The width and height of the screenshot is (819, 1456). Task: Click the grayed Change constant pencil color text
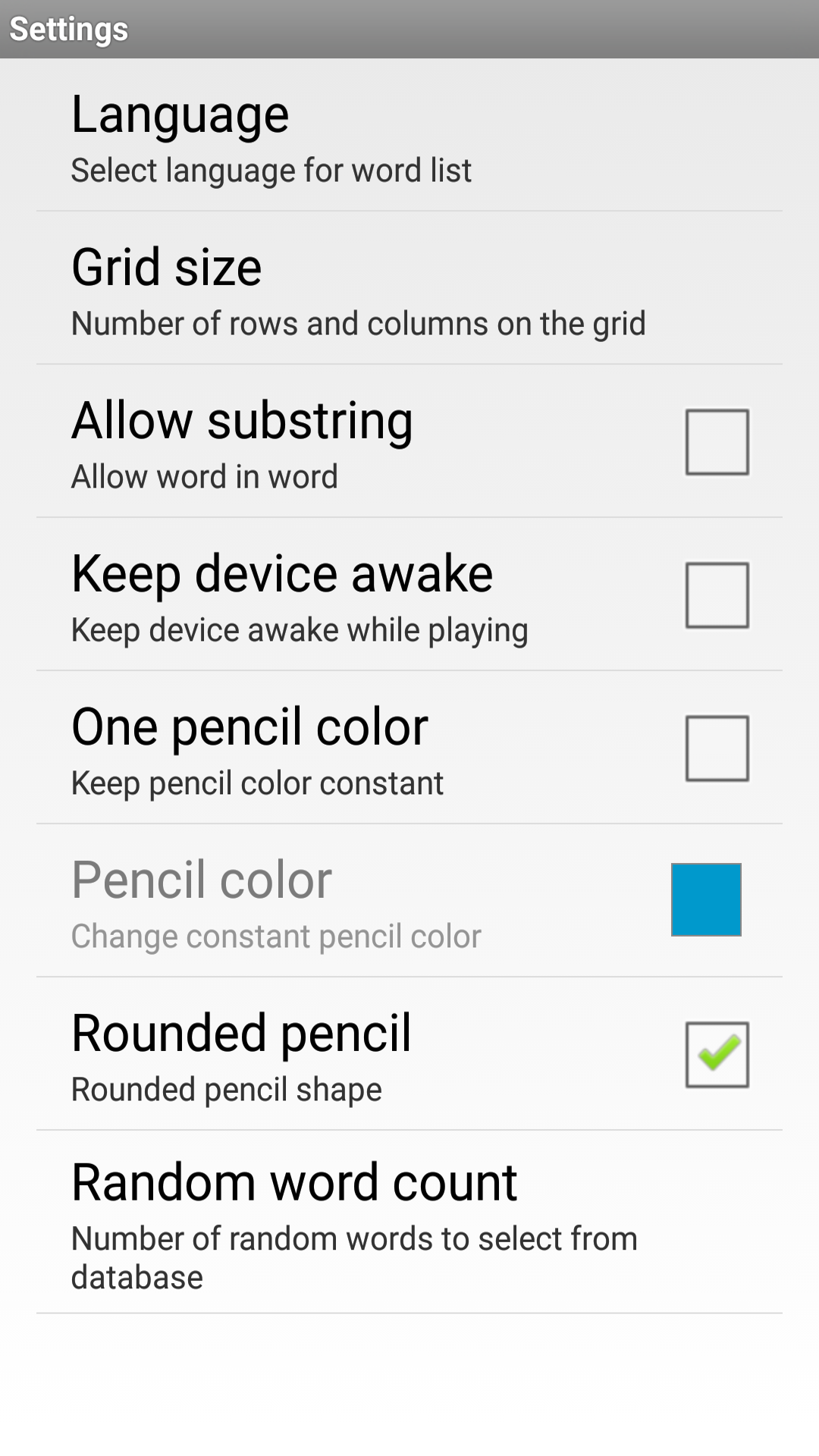coord(275,936)
